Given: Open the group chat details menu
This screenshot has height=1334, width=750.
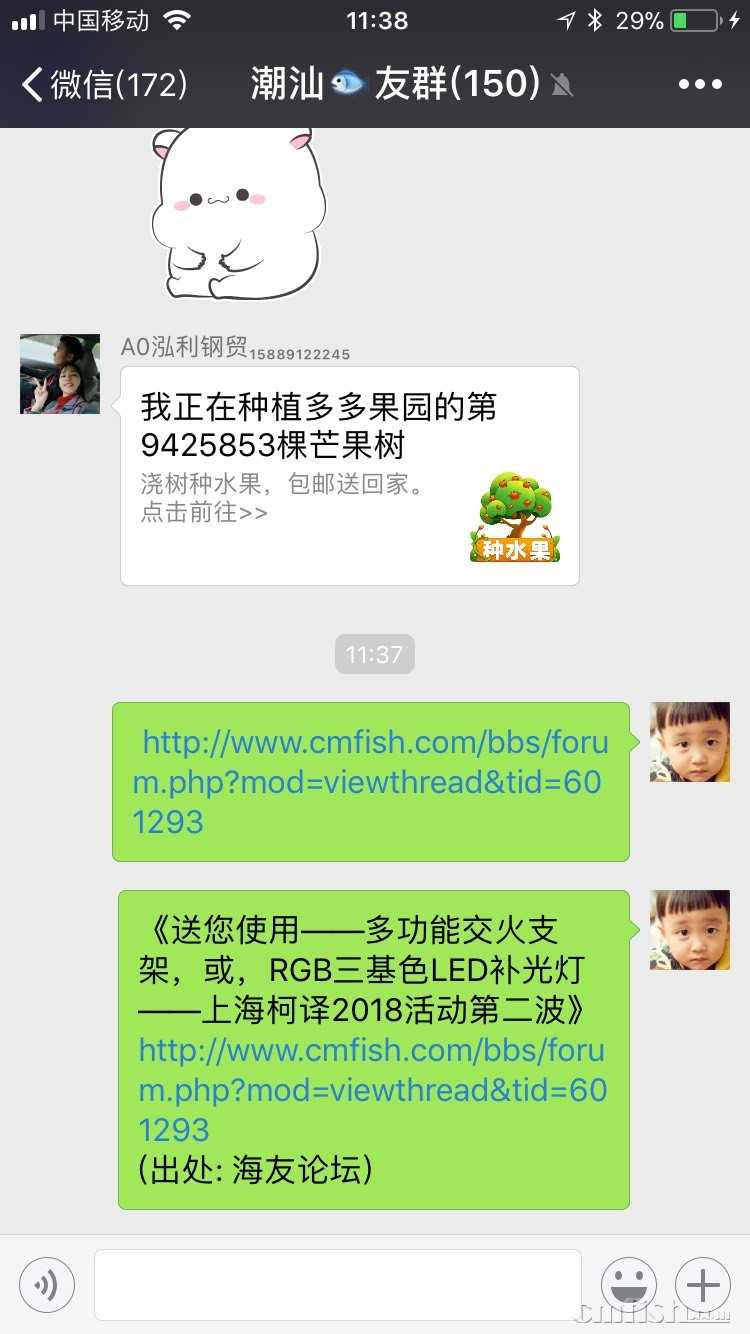Looking at the screenshot, I should [x=699, y=85].
